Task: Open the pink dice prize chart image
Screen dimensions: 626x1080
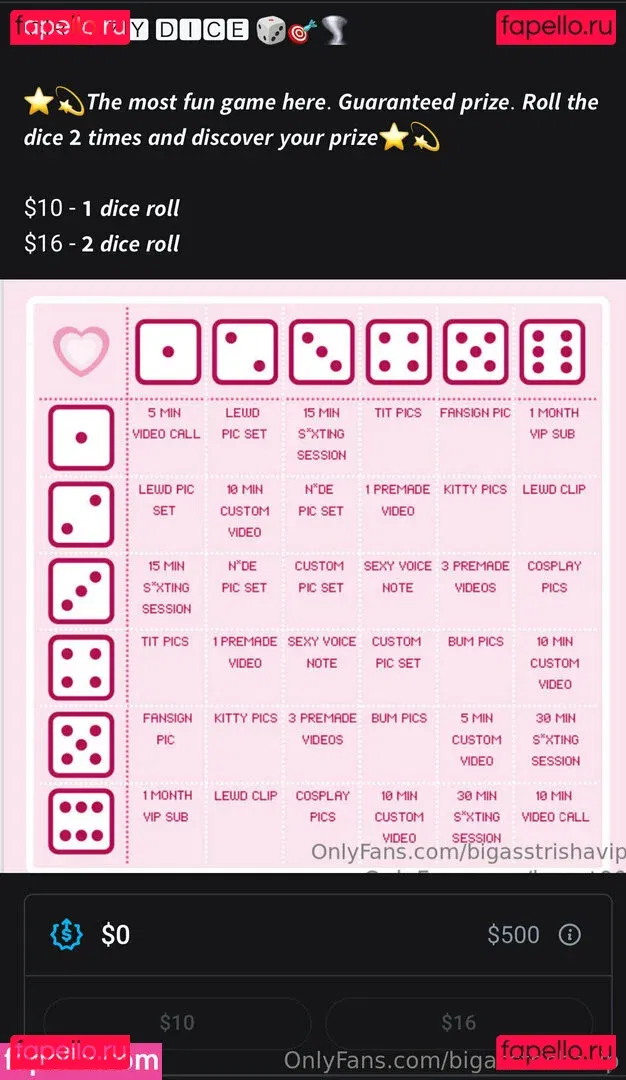Action: point(315,580)
